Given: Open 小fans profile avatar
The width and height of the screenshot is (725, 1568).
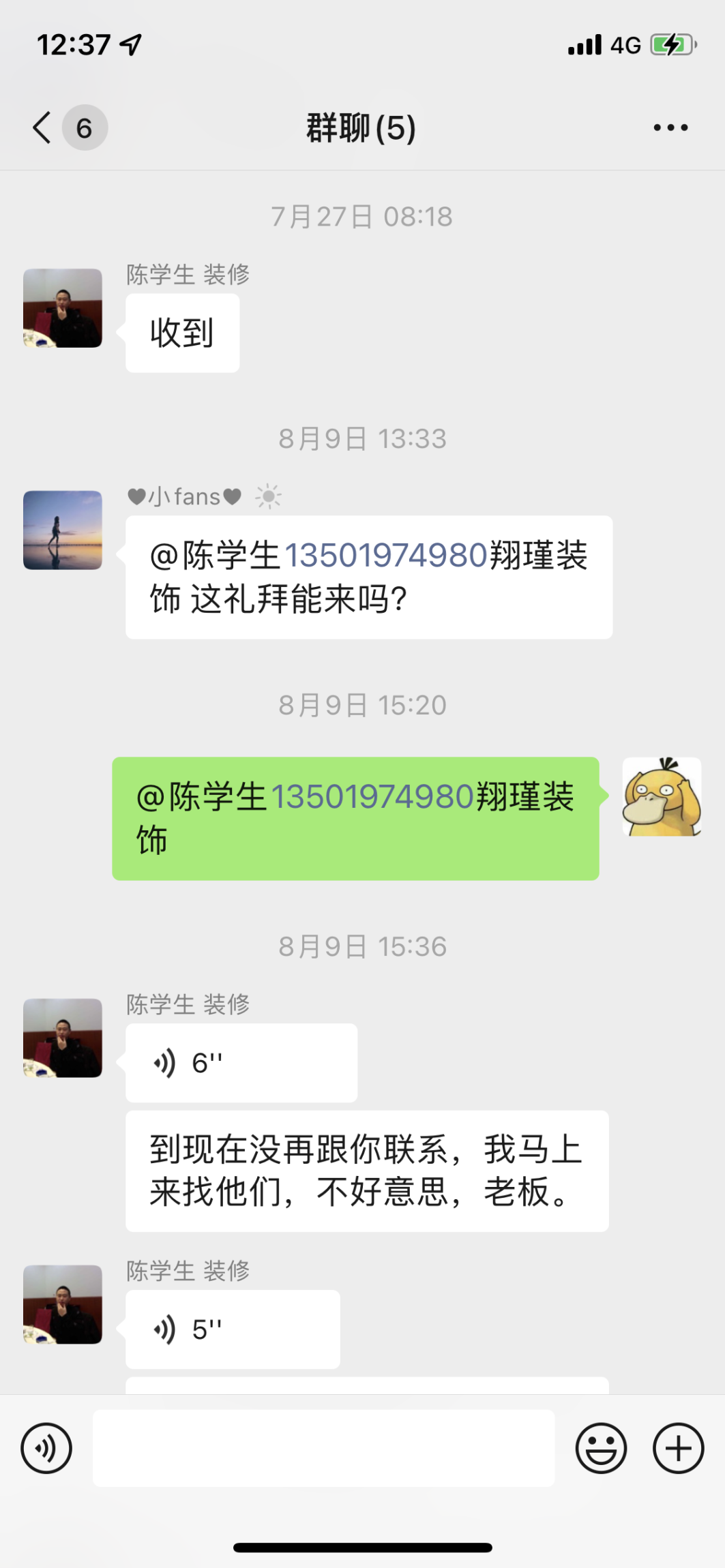Looking at the screenshot, I should 63,530.
